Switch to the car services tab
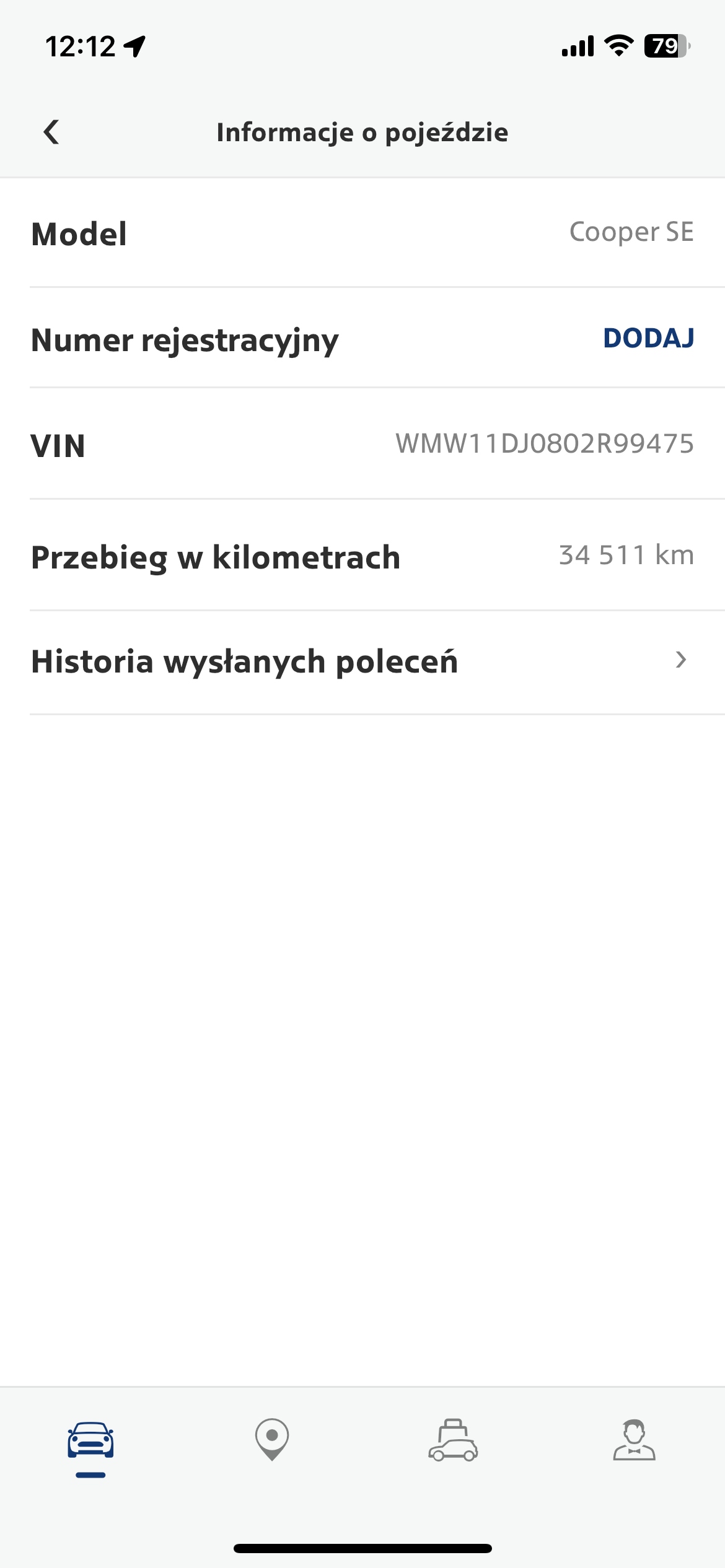Viewport: 725px width, 1568px height. 453,1440
